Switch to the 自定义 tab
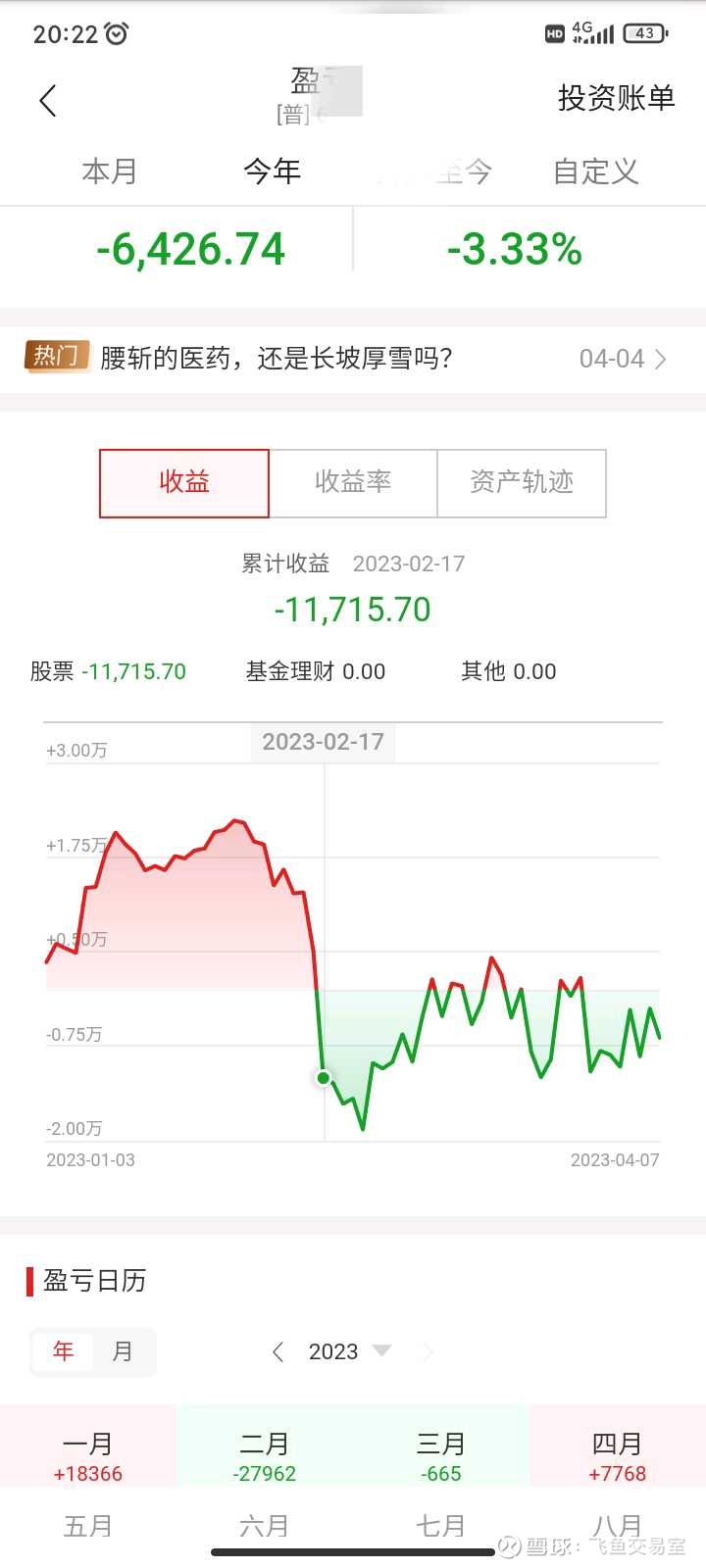Screen dimensions: 706x1568 click(x=594, y=171)
